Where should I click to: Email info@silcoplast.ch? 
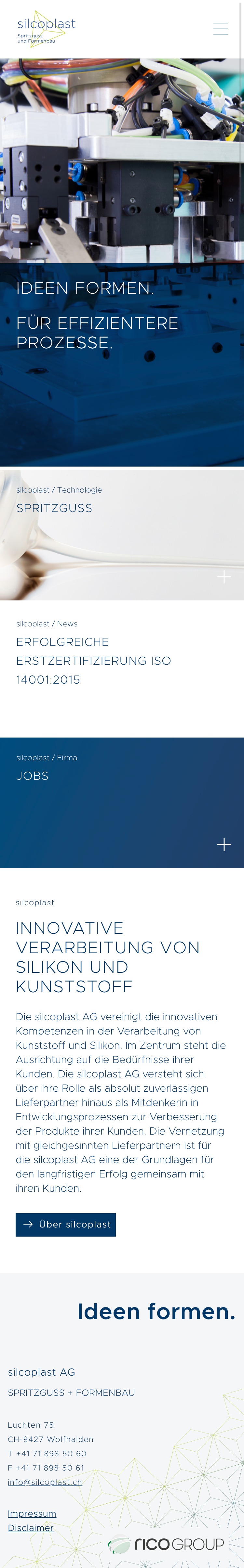[x=45, y=1482]
